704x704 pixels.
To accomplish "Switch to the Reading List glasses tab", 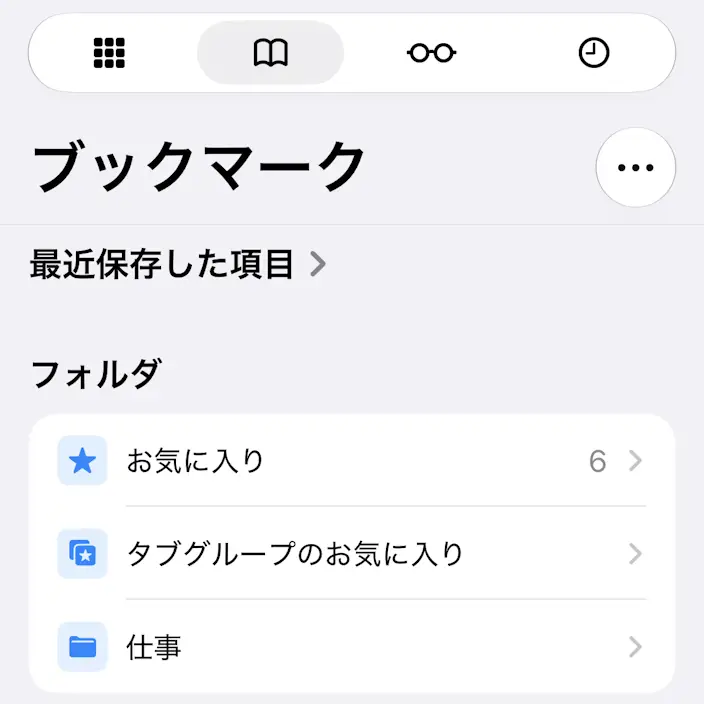I will point(431,53).
